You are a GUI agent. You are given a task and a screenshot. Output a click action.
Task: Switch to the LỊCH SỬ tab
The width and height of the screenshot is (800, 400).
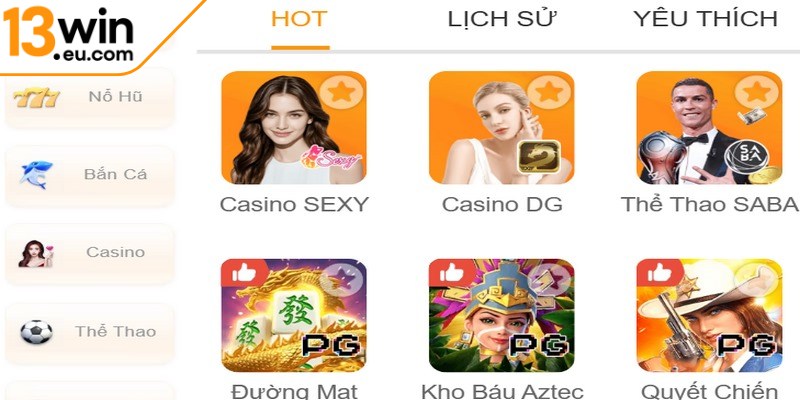click(x=502, y=19)
